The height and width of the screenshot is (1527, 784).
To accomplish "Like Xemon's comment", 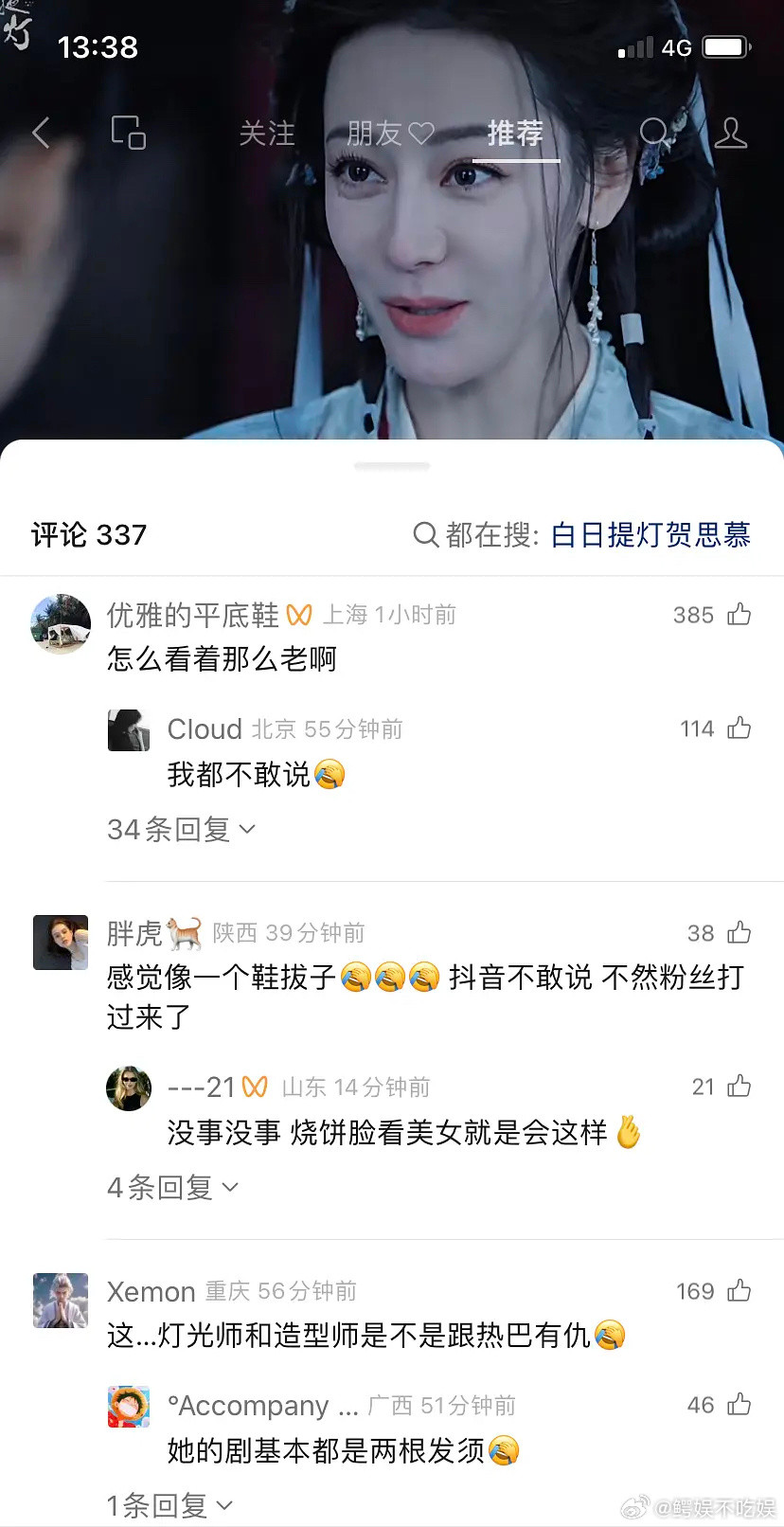I will 739,1290.
